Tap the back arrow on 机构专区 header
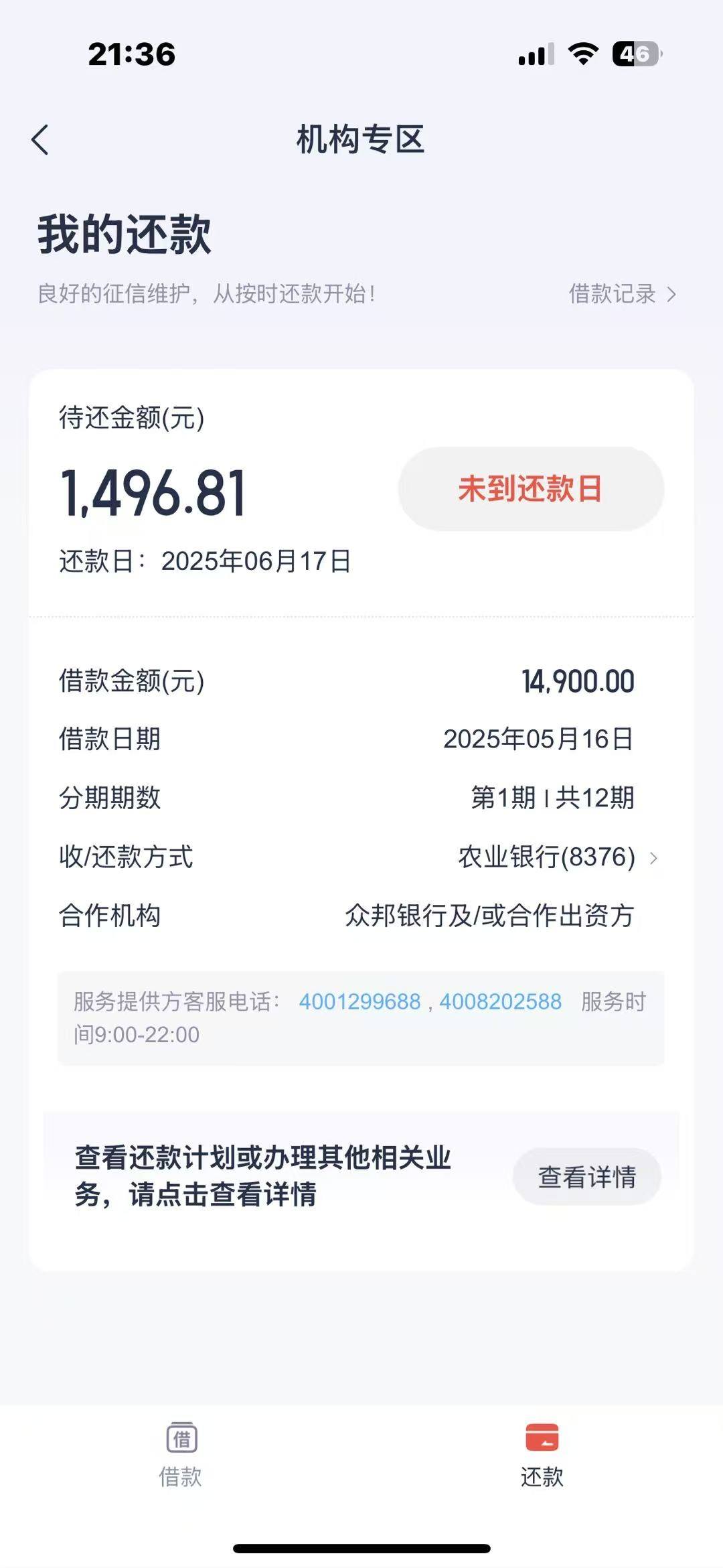The width and height of the screenshot is (723, 1568). pos(42,140)
